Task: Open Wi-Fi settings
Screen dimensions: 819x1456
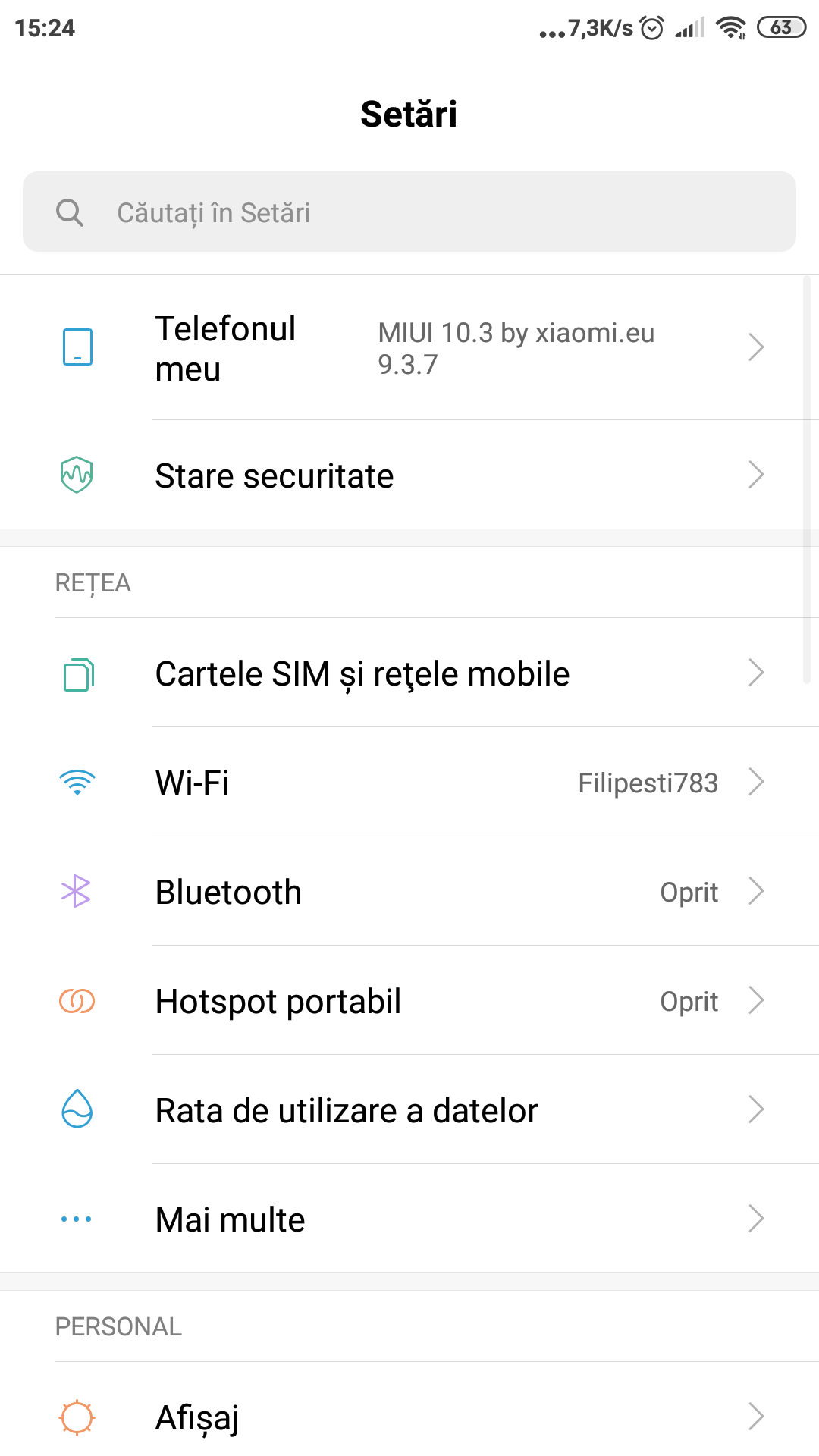Action: 409,782
